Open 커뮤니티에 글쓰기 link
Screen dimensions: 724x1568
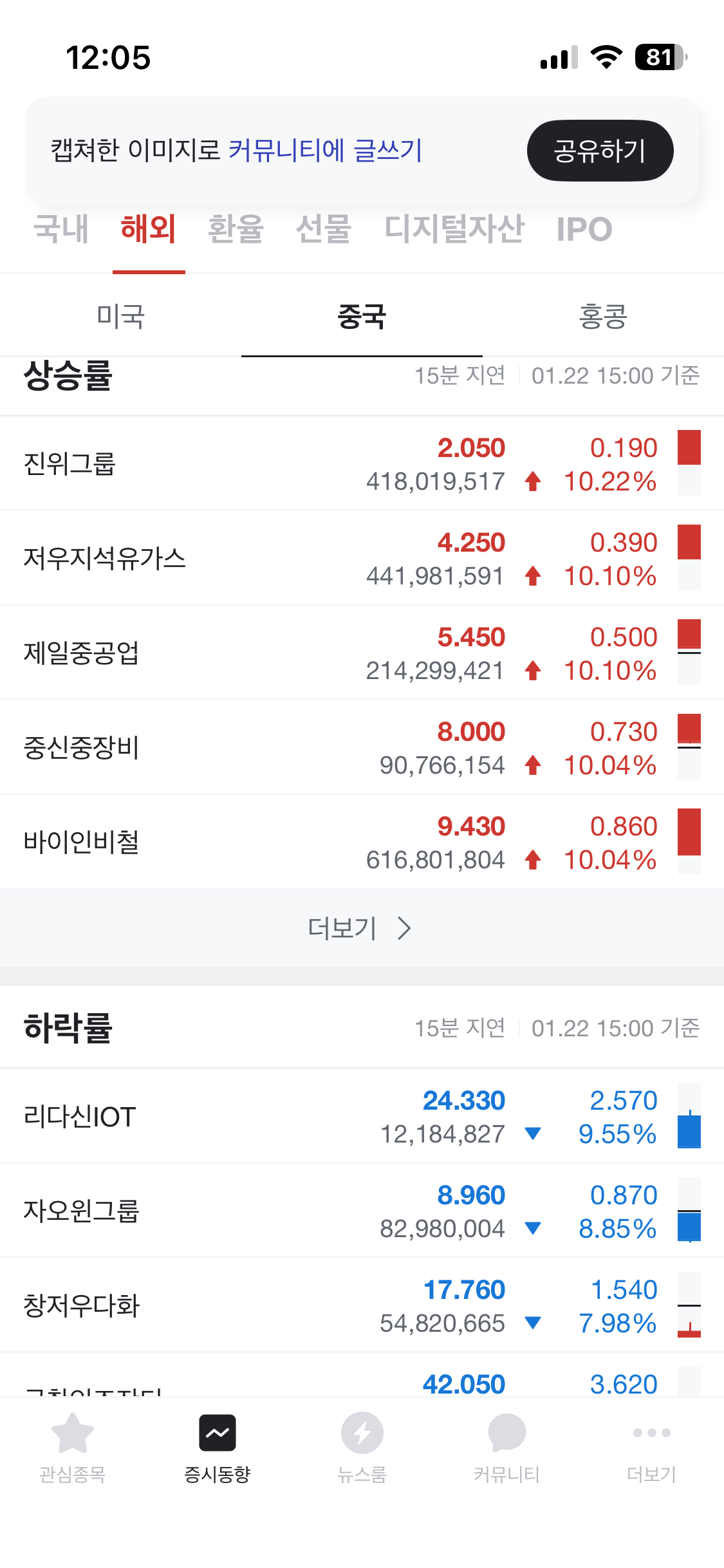[x=325, y=151]
